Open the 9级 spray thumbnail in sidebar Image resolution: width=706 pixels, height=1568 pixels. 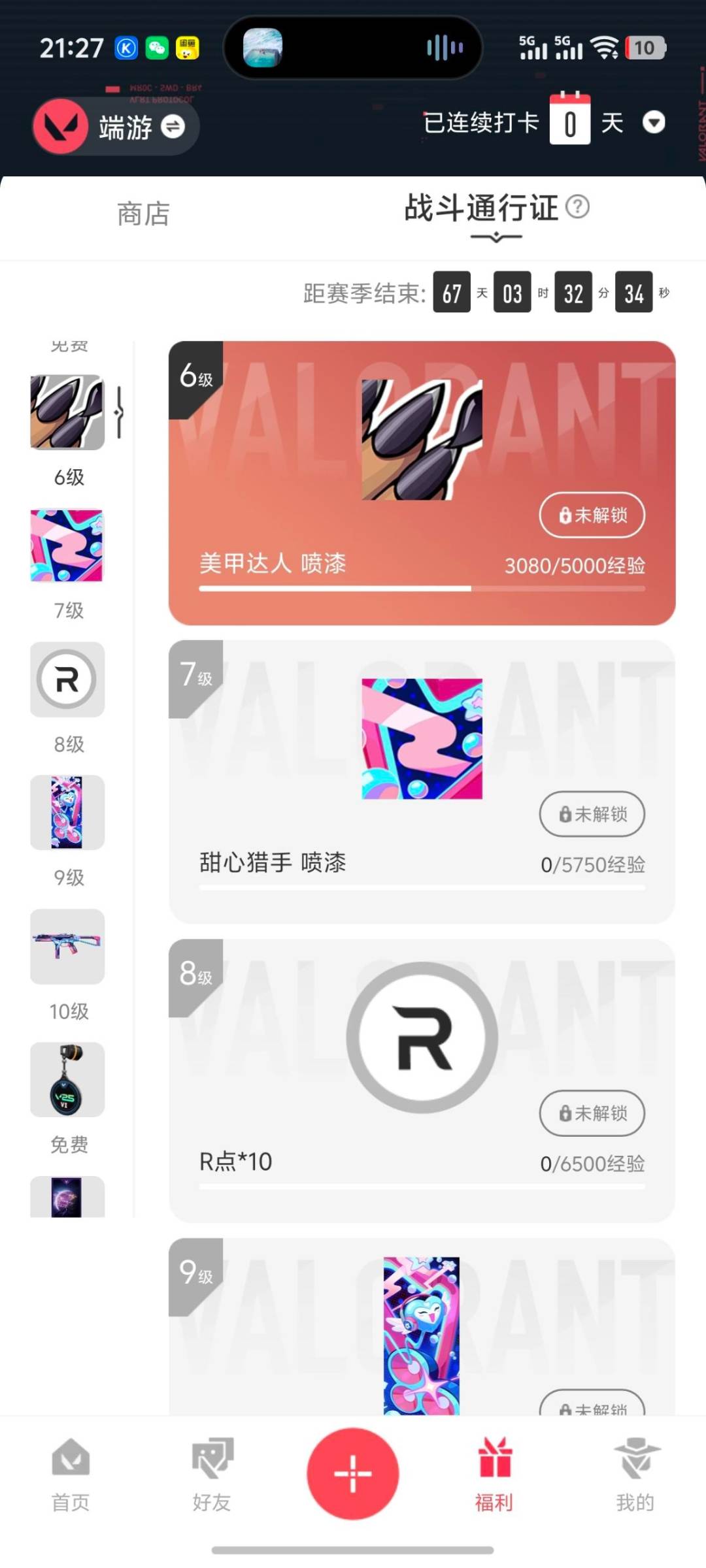click(x=67, y=813)
